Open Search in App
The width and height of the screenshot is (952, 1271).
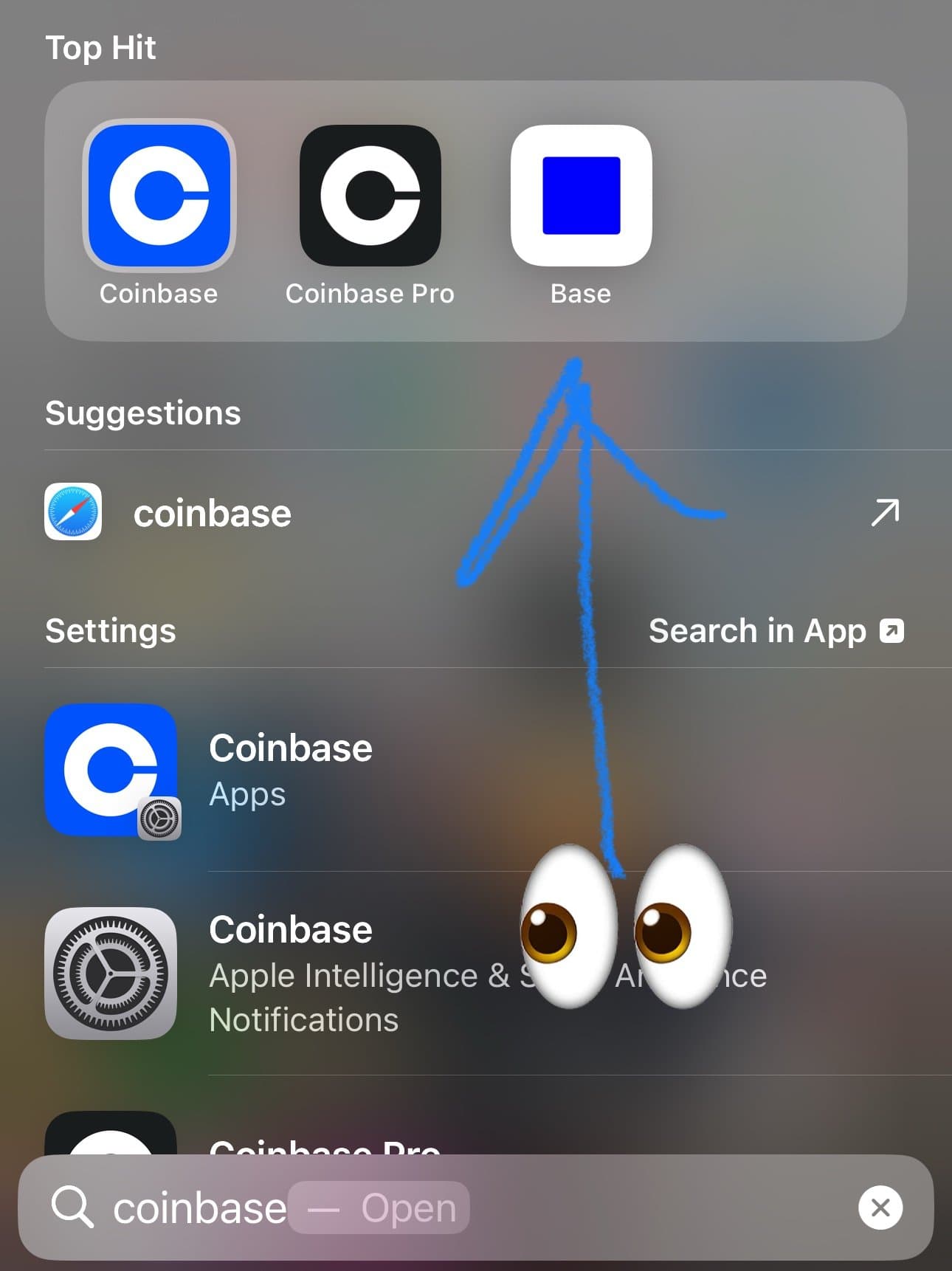tap(775, 630)
